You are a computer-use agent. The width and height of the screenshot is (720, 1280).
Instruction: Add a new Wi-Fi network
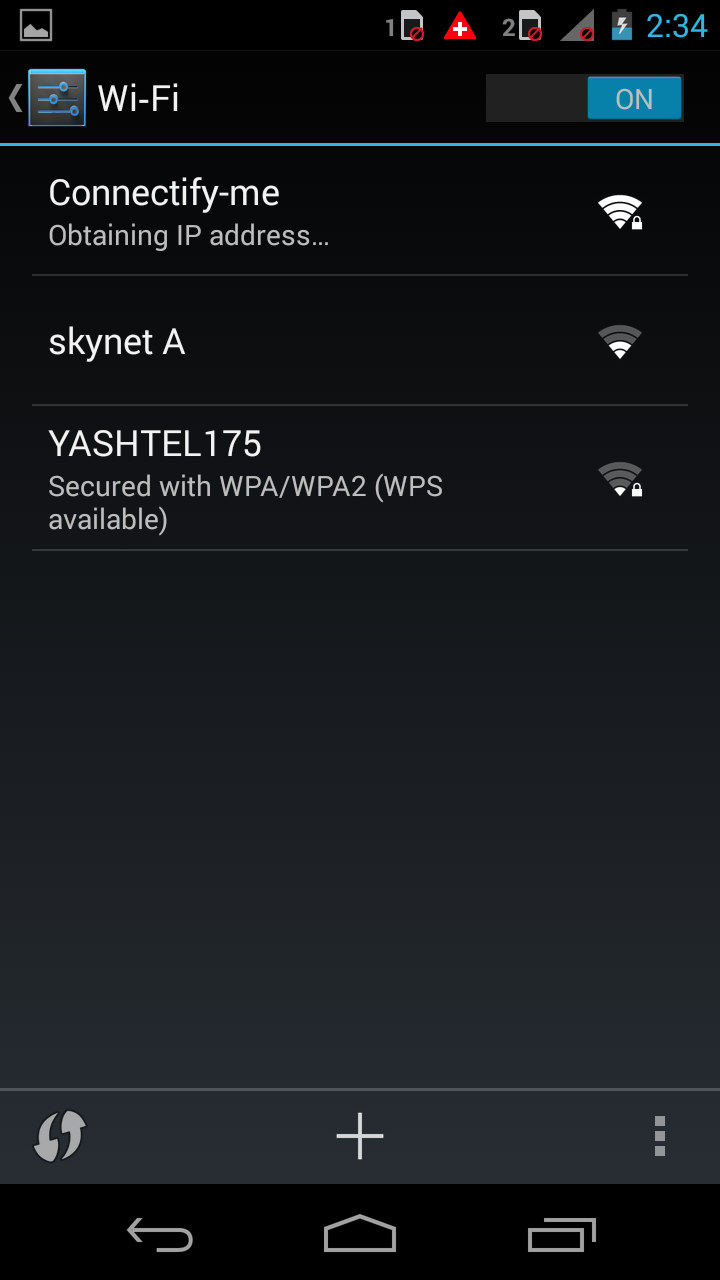(360, 1136)
